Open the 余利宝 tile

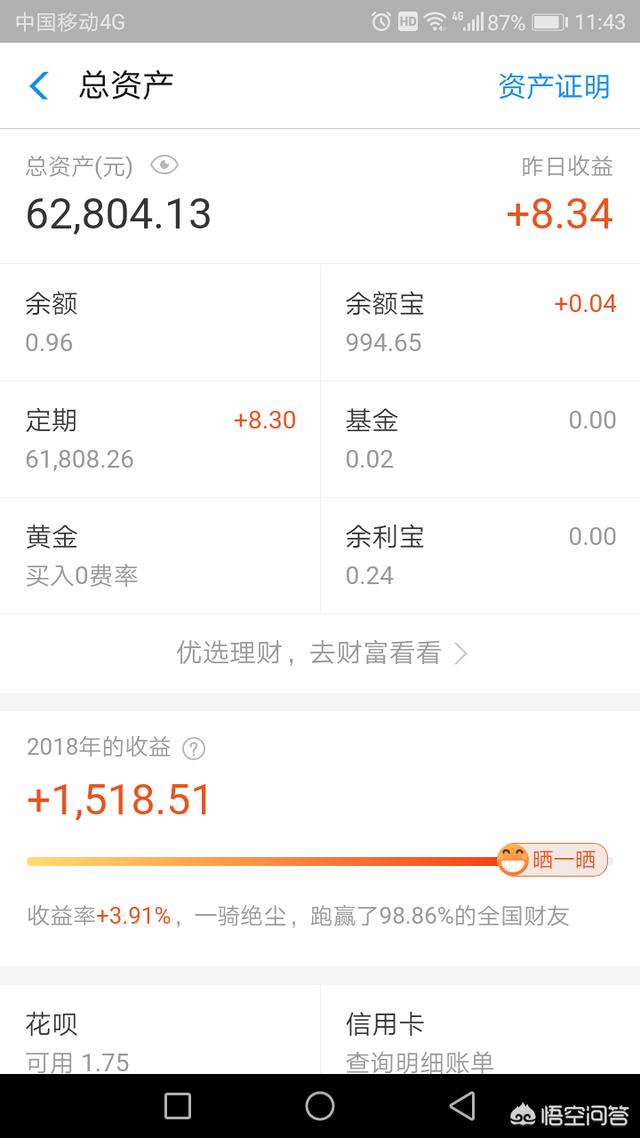(480, 556)
